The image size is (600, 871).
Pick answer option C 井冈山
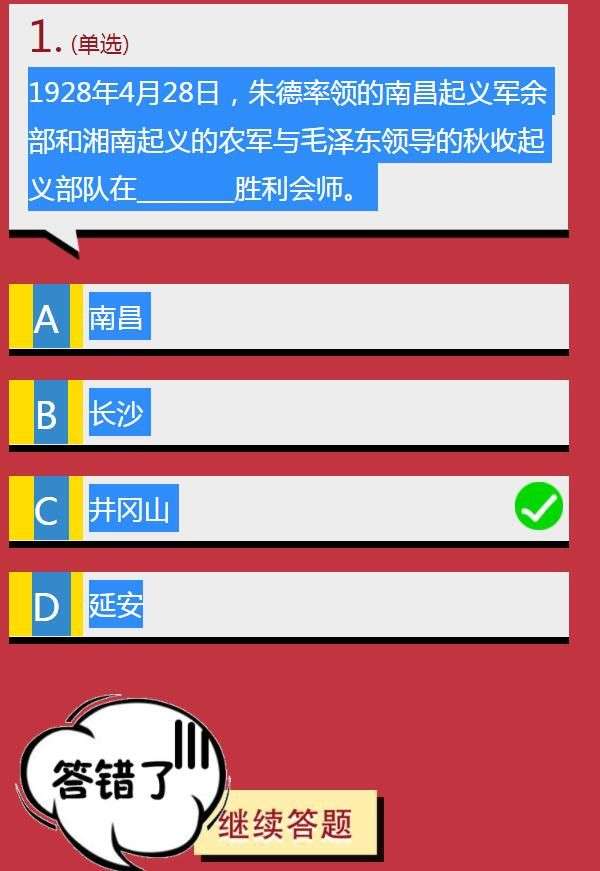point(288,510)
